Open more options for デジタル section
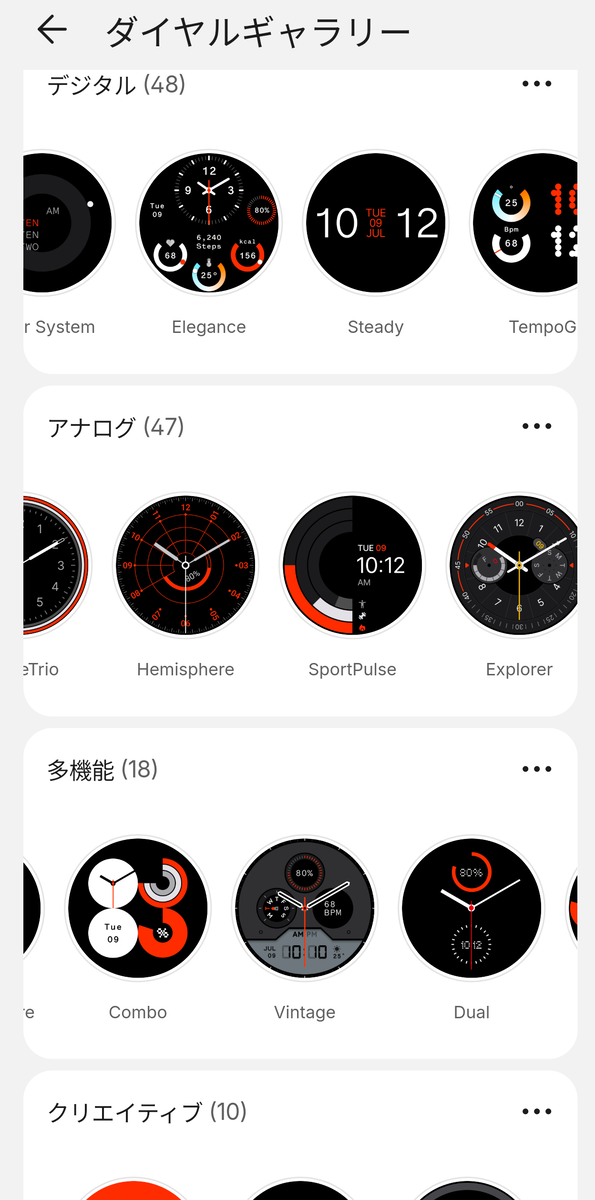 (x=537, y=84)
